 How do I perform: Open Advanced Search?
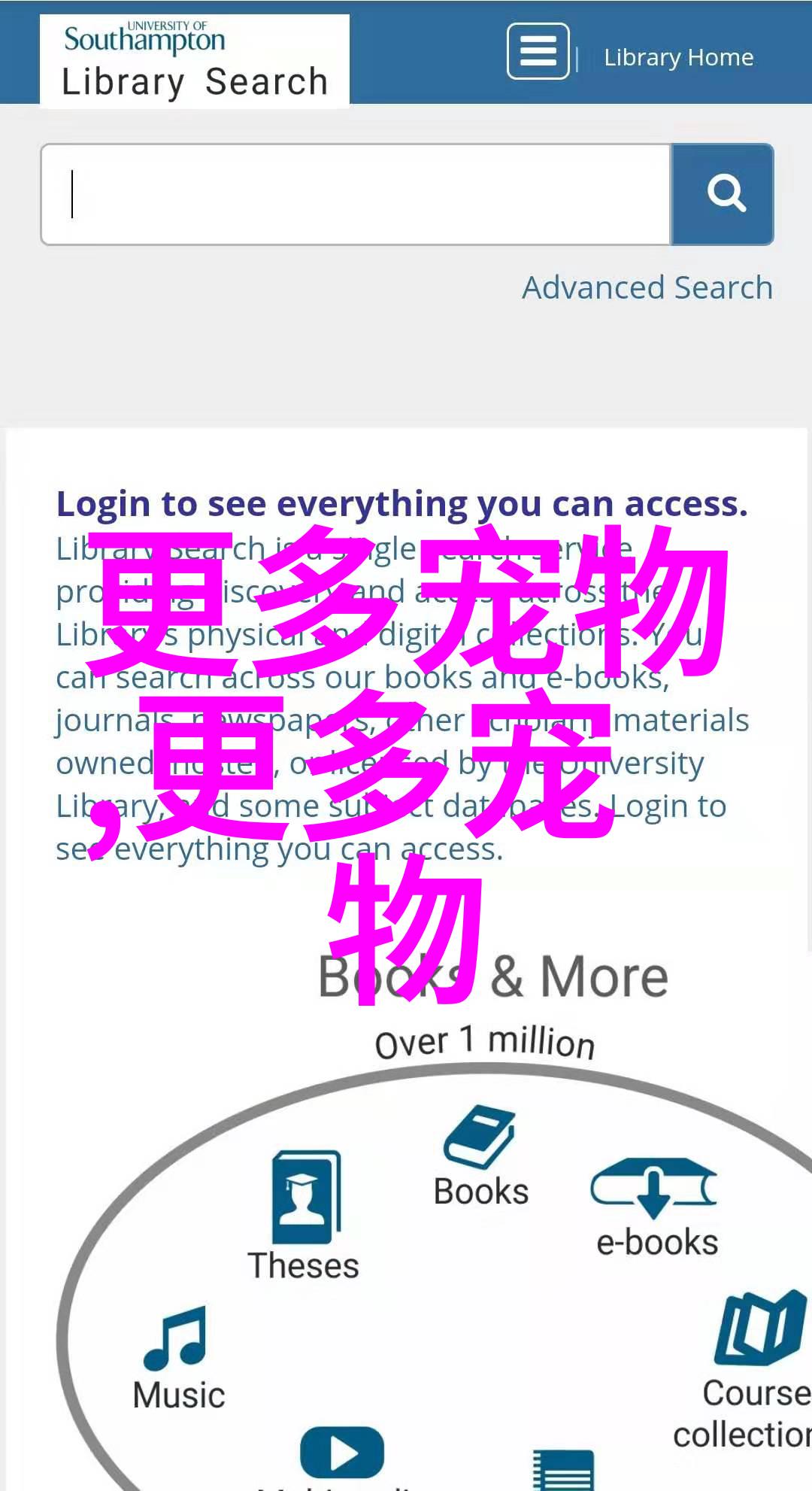pyautogui.click(x=647, y=287)
